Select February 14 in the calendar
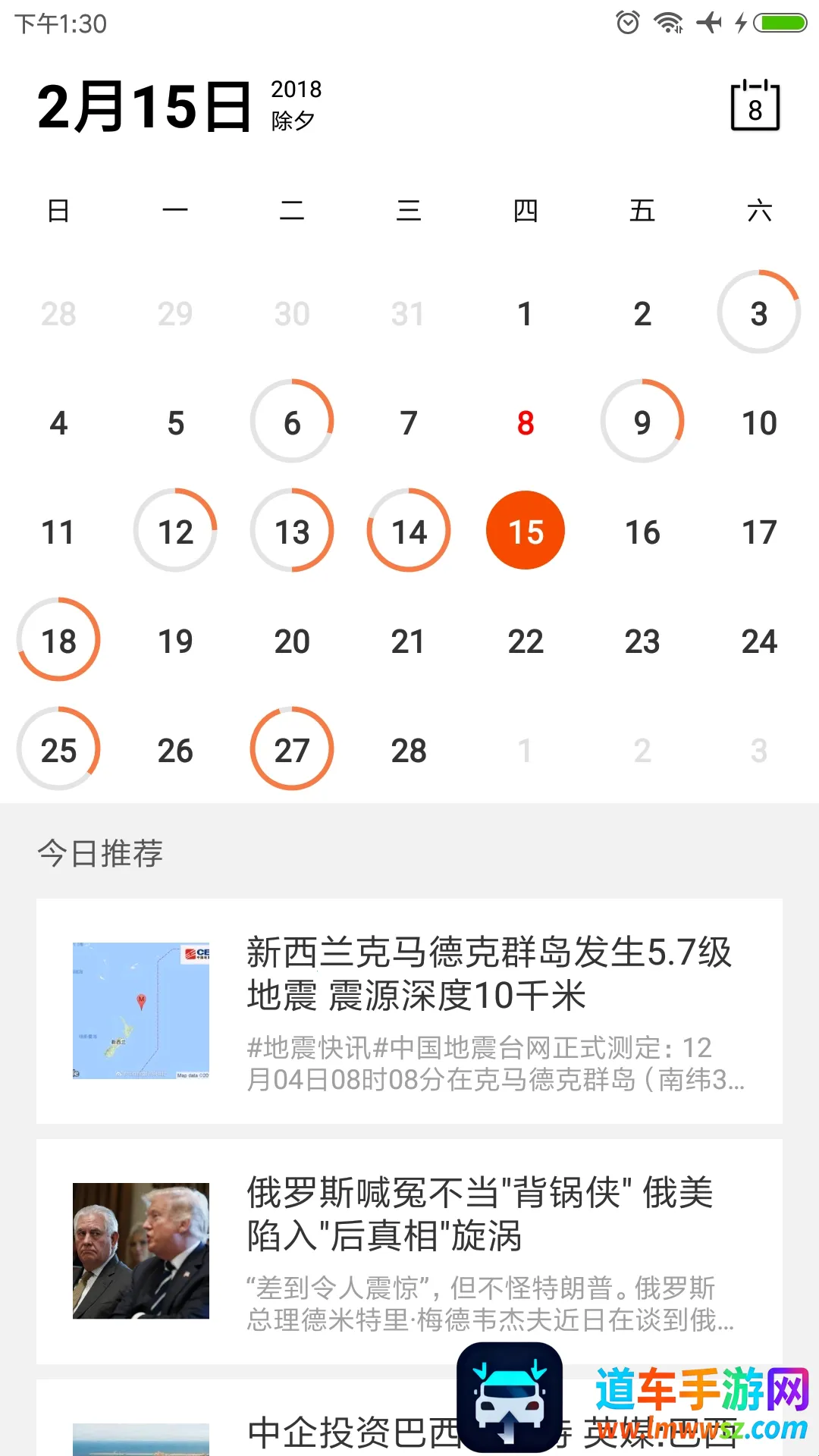This screenshot has height=1456, width=819. (409, 531)
